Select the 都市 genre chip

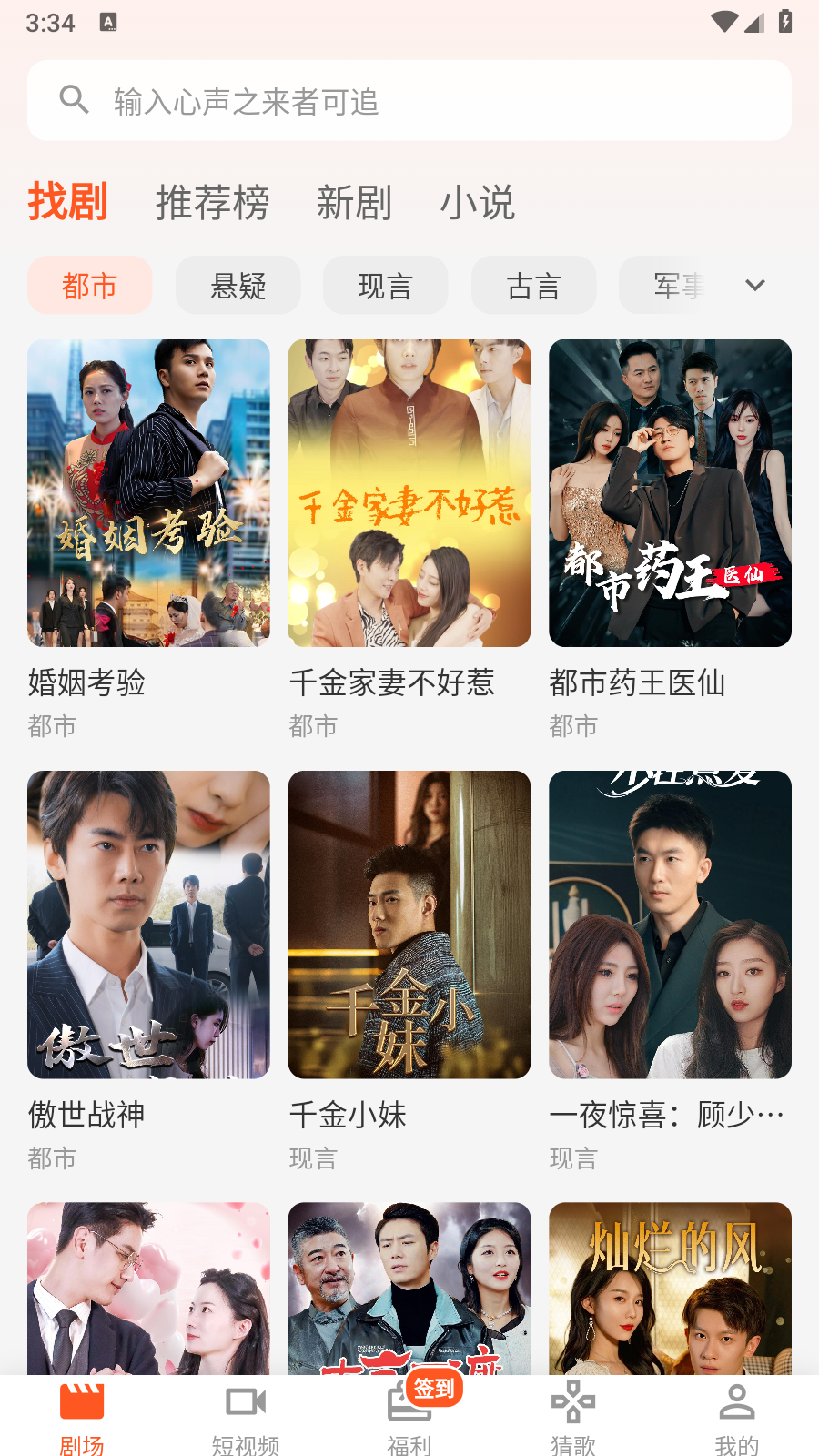[x=89, y=286]
